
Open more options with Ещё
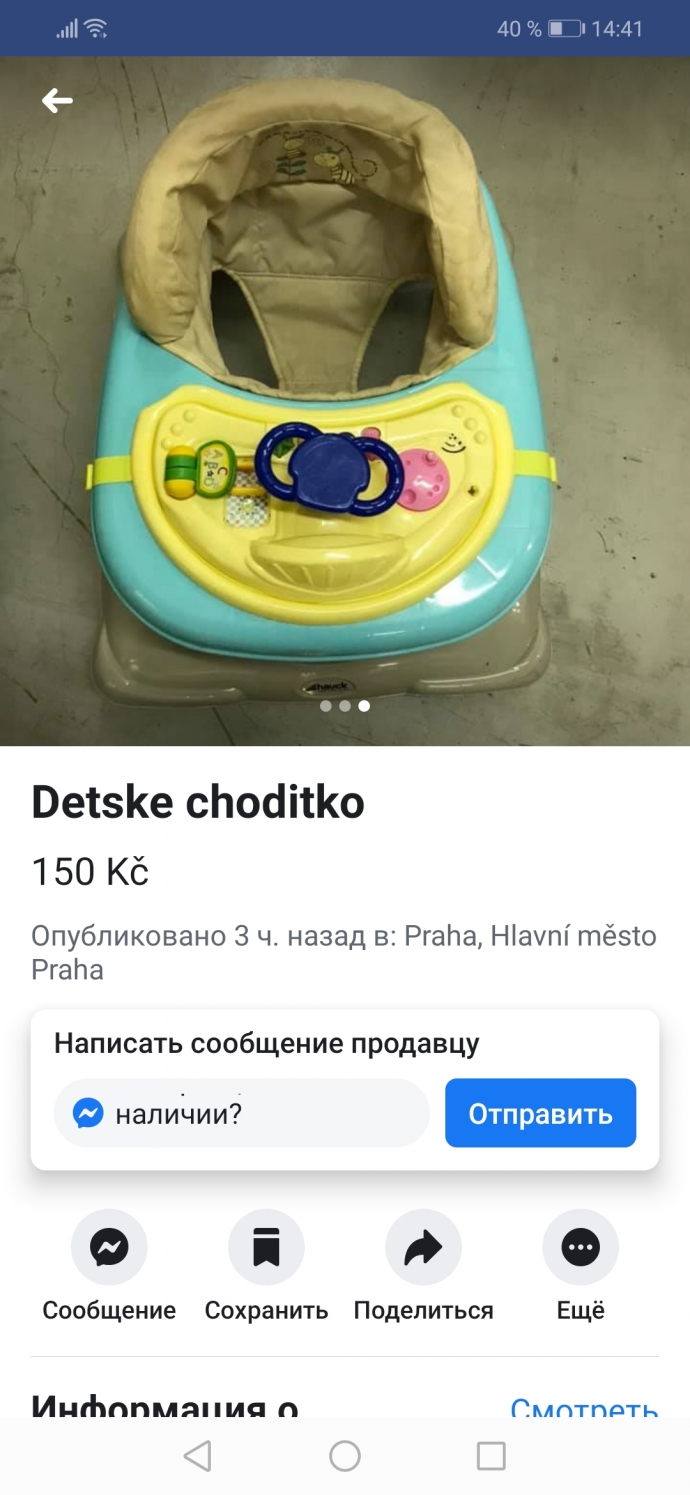580,1247
